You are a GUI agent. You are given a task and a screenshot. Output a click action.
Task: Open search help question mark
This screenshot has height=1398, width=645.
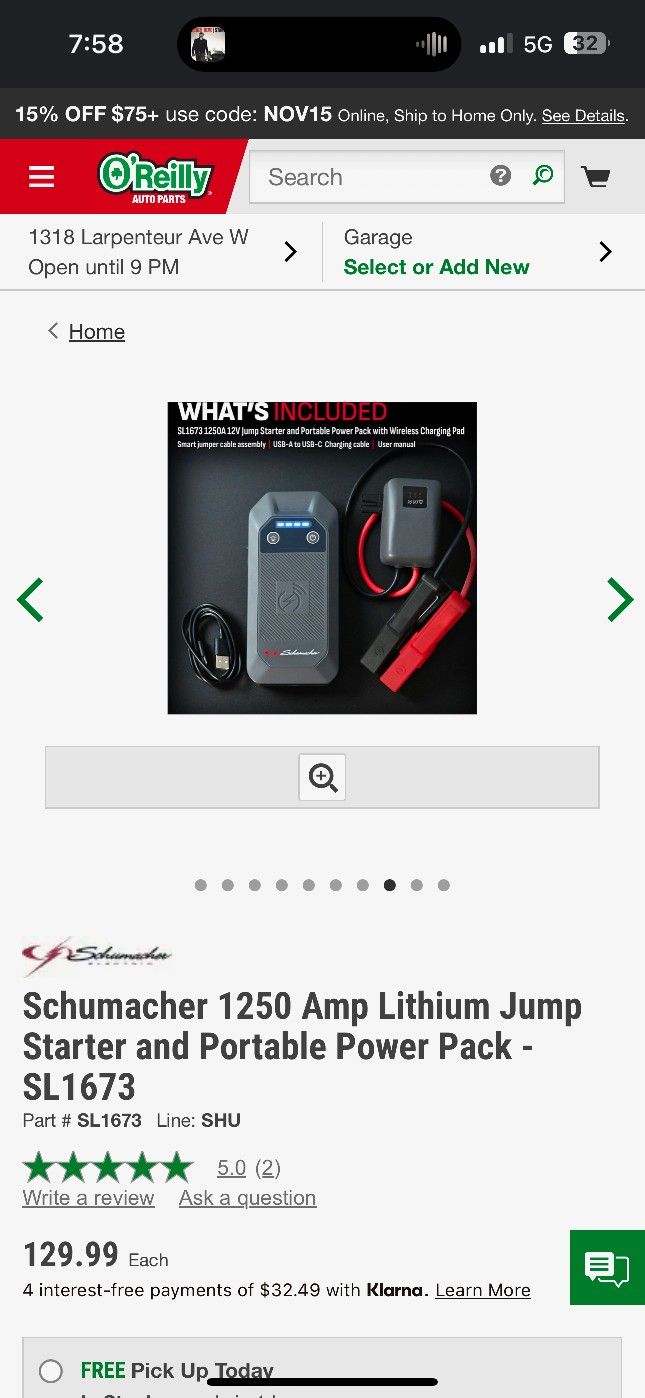pyautogui.click(x=500, y=176)
